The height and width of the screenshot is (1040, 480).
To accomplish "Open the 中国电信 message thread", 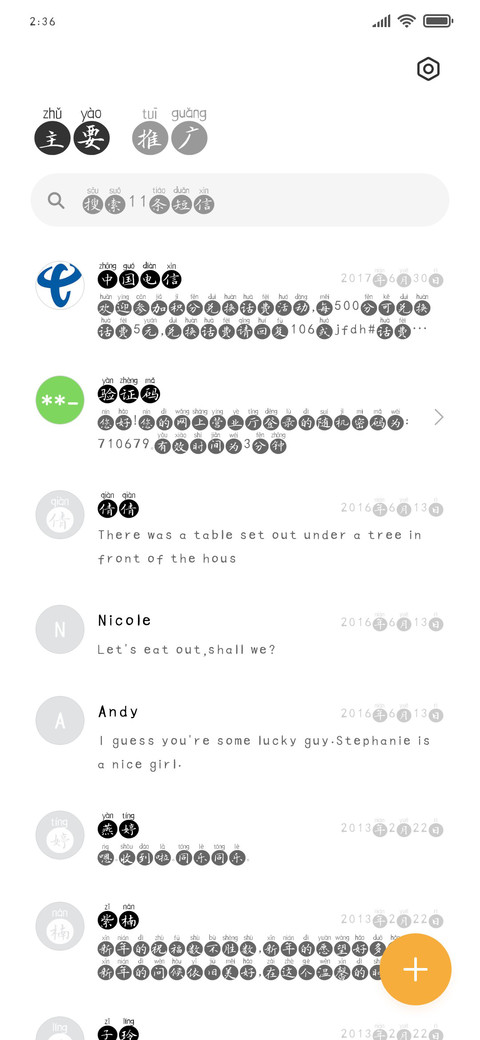I will click(x=240, y=302).
